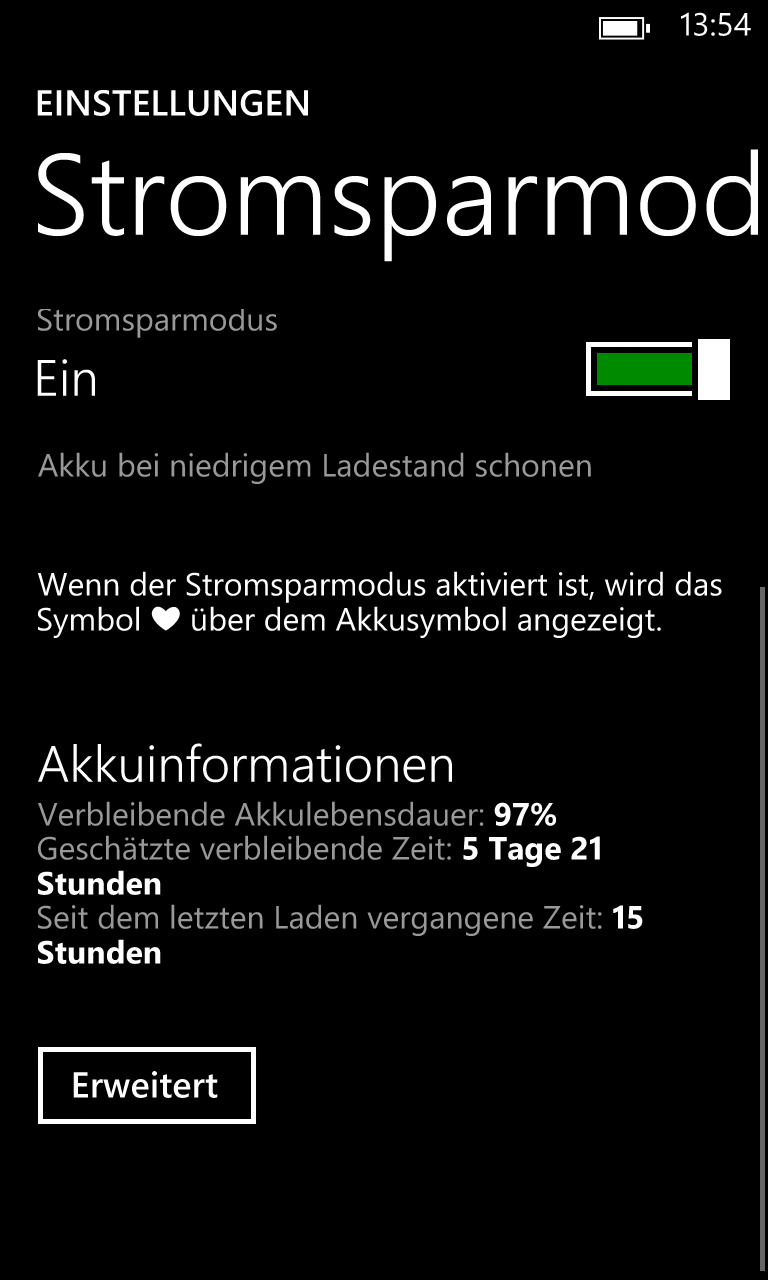Turn off the Stromsparmodus switch
Screen dimensions: 768x1280
(658, 369)
